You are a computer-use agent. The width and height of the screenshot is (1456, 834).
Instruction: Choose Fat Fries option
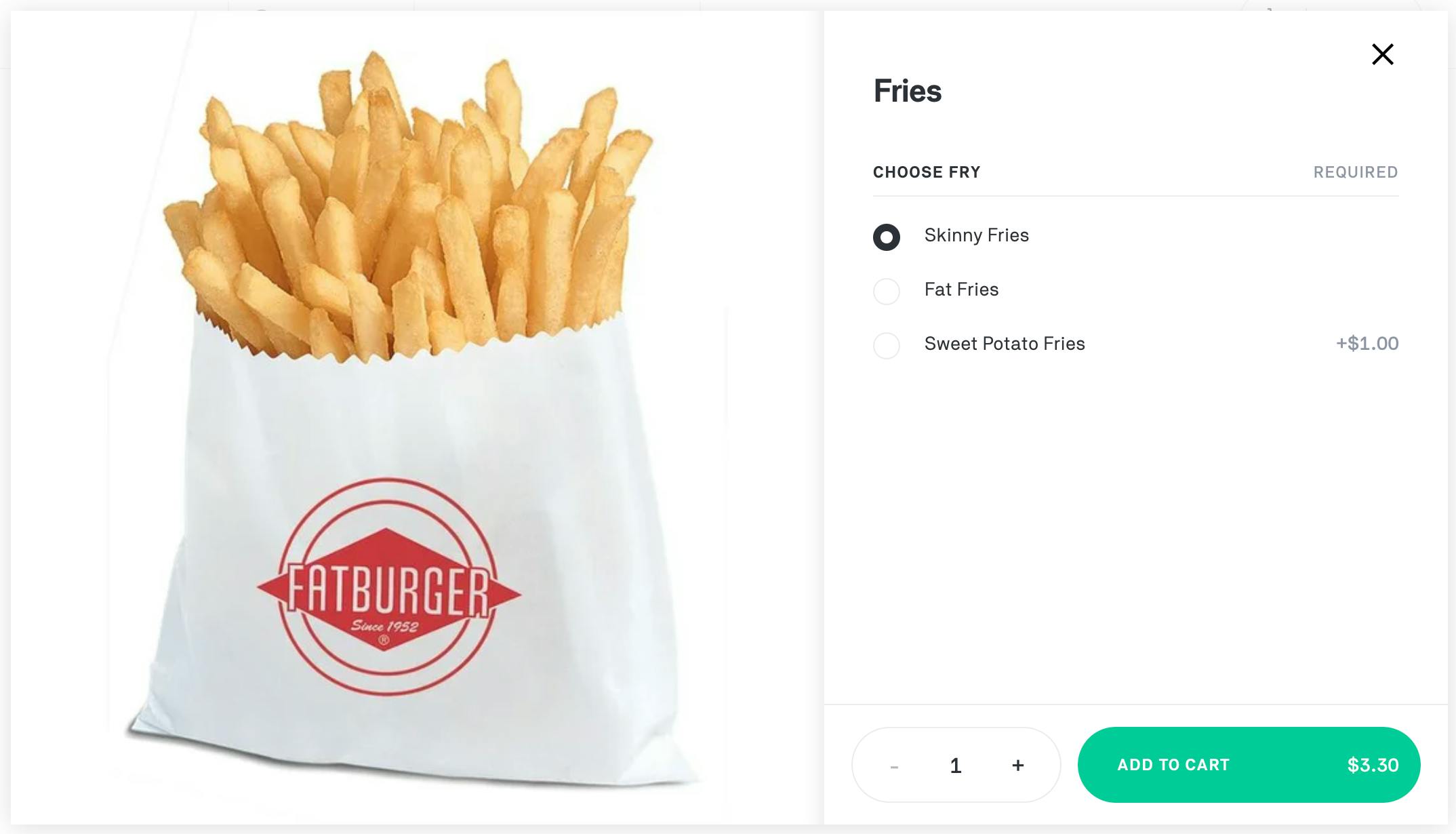click(x=887, y=292)
